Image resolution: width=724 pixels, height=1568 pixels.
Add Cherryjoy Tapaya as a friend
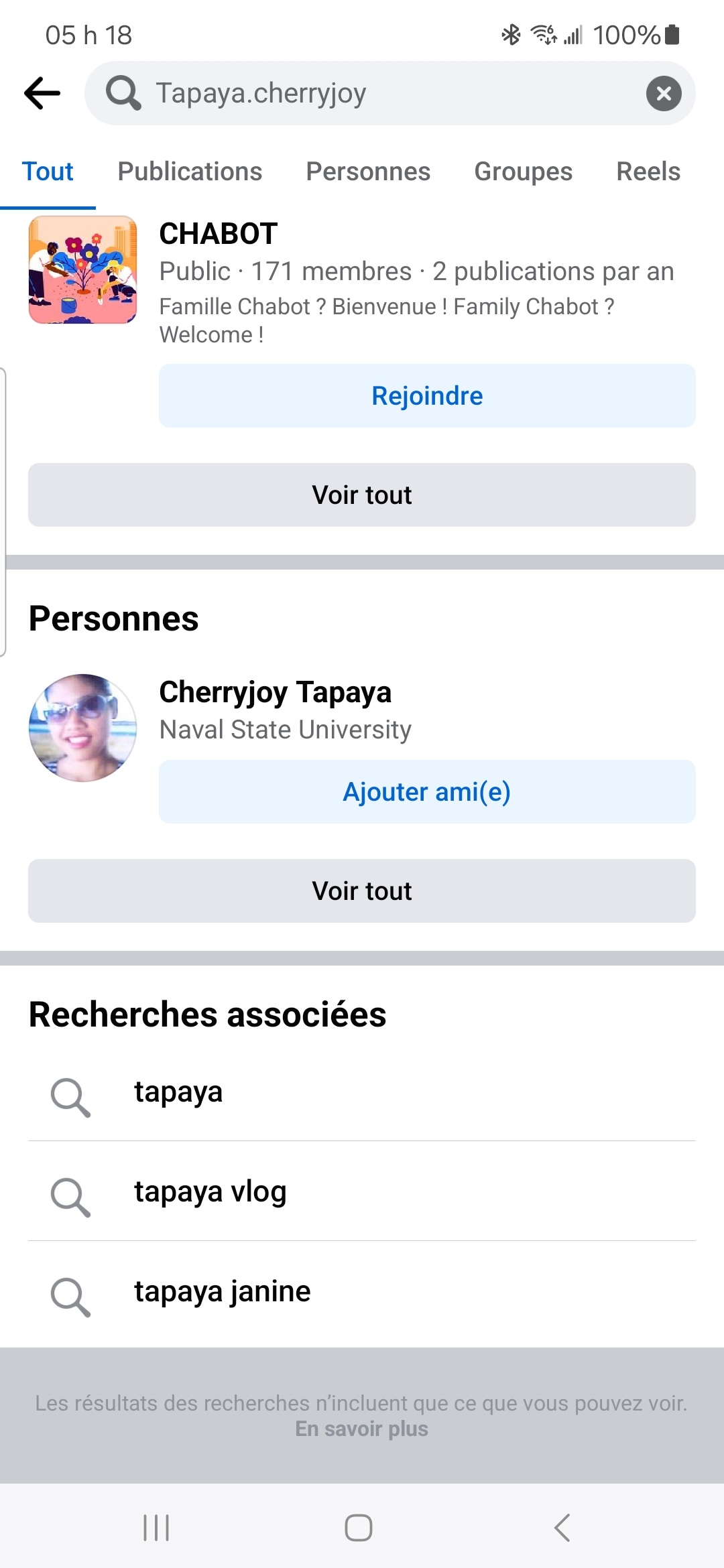pyautogui.click(x=427, y=792)
